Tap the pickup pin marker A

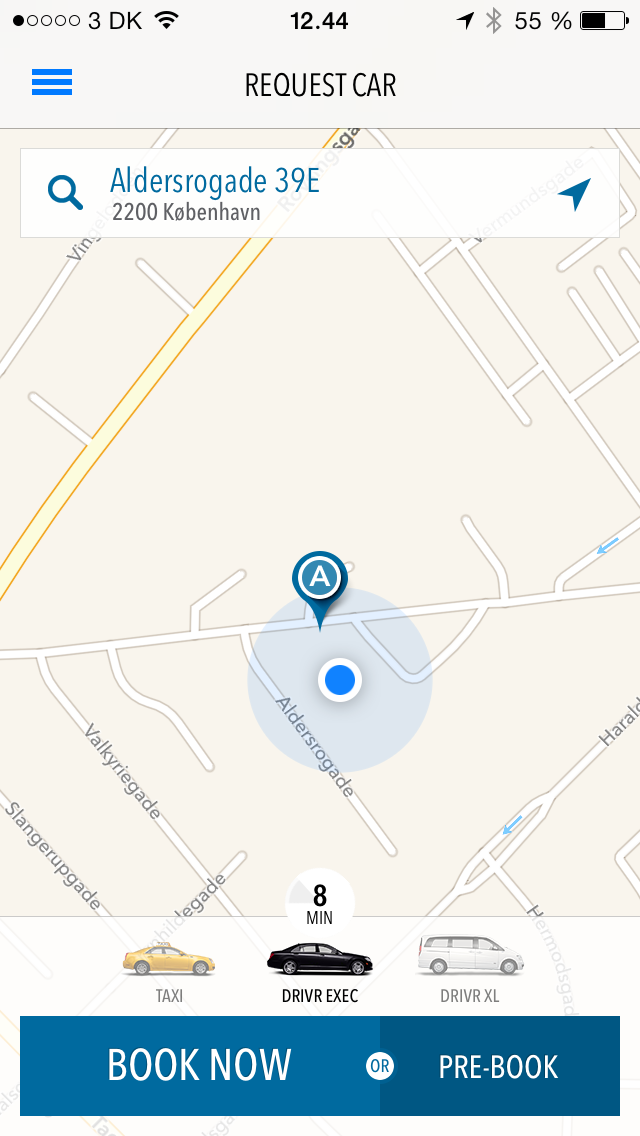tap(319, 579)
